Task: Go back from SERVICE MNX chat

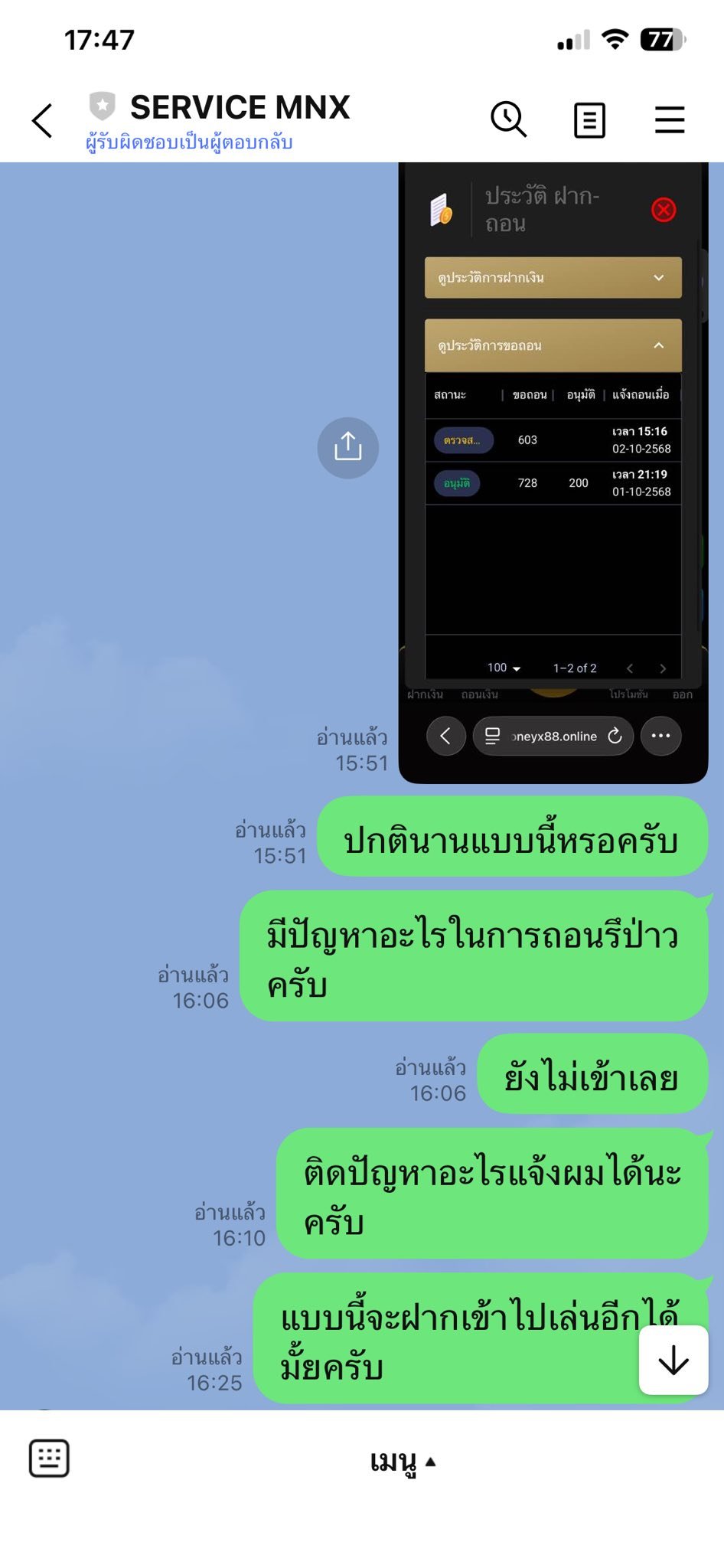Action: click(x=42, y=121)
